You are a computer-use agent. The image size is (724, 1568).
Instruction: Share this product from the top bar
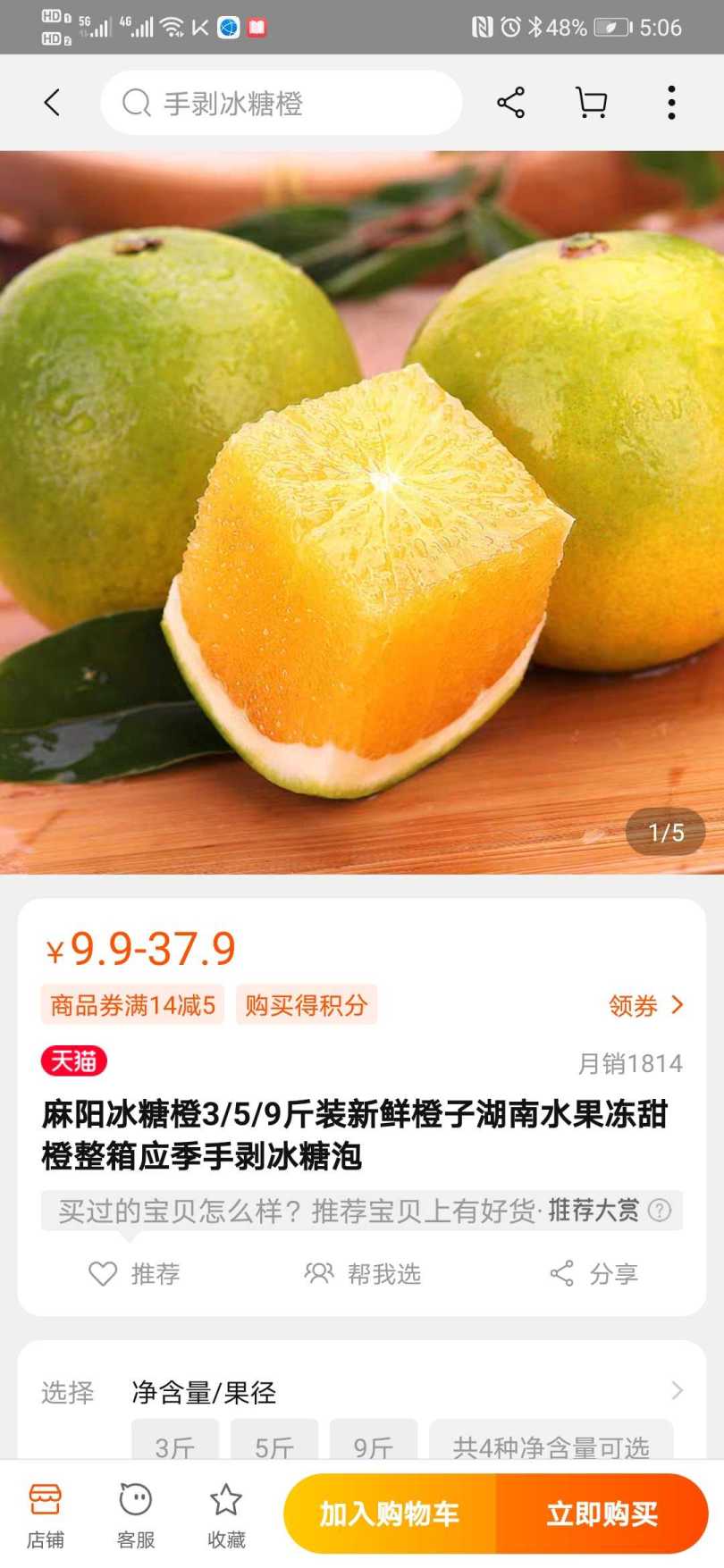pos(510,103)
